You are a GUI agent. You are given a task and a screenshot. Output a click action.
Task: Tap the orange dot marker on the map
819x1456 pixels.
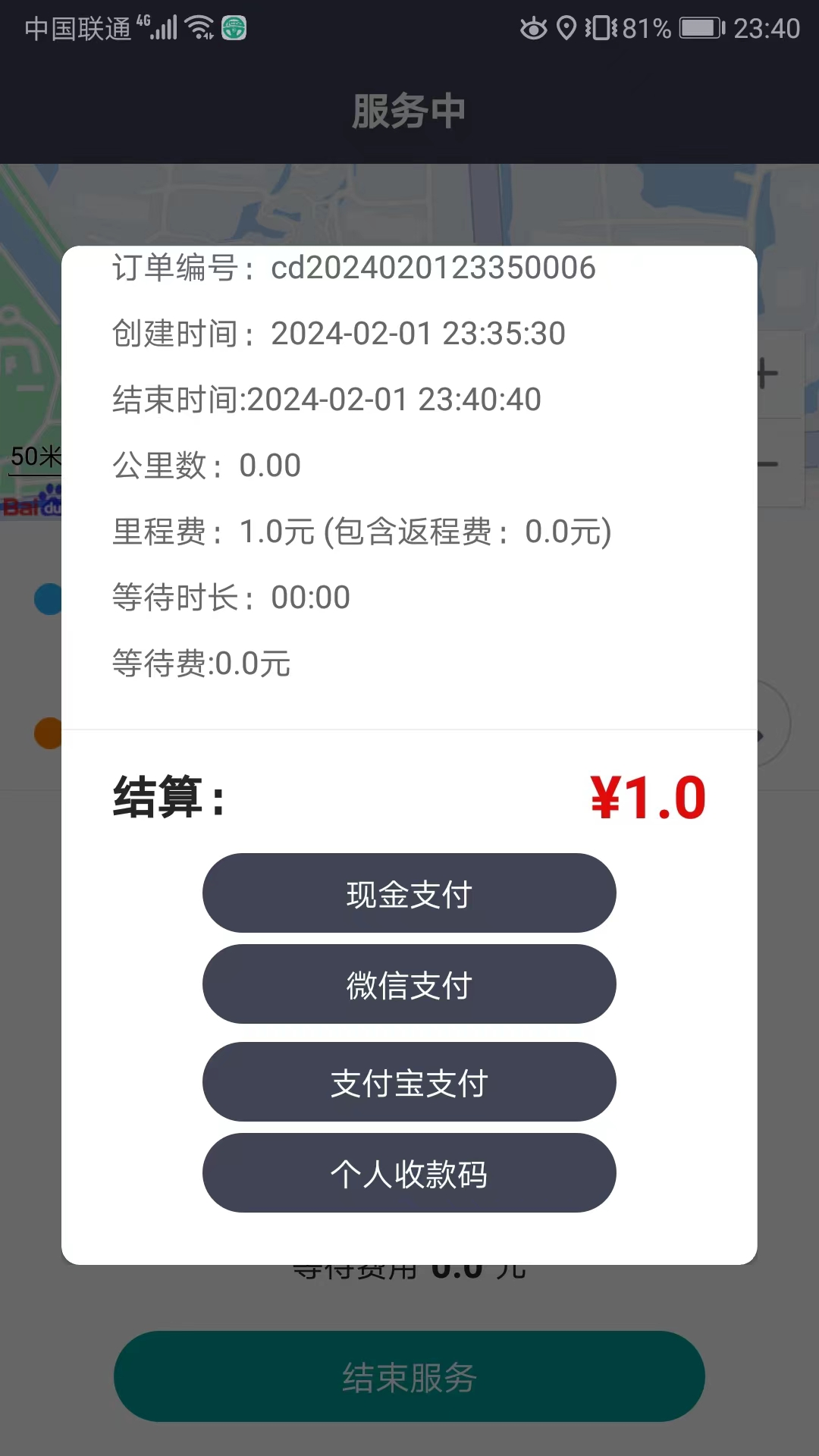[x=47, y=732]
